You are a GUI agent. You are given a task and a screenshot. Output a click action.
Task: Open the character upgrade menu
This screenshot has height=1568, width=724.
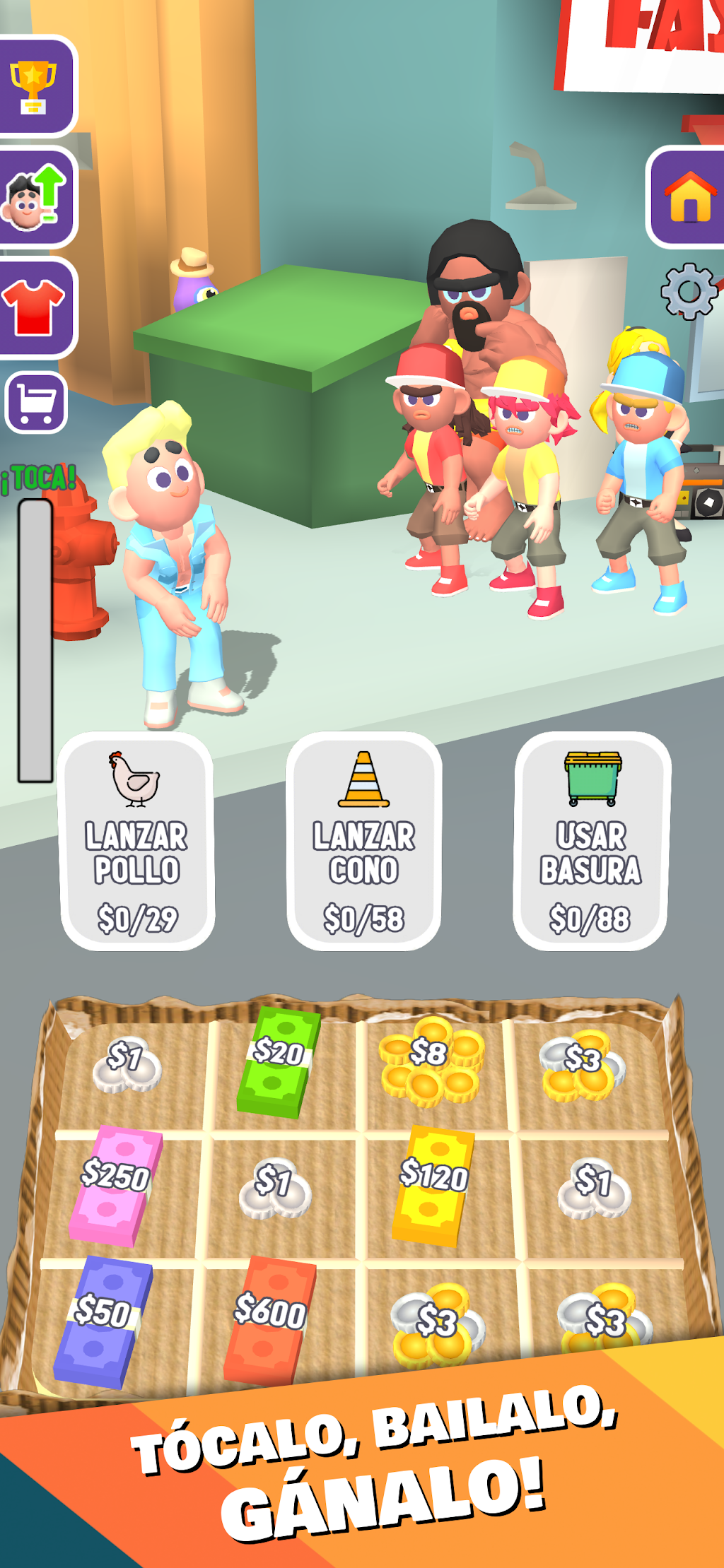coord(34,197)
